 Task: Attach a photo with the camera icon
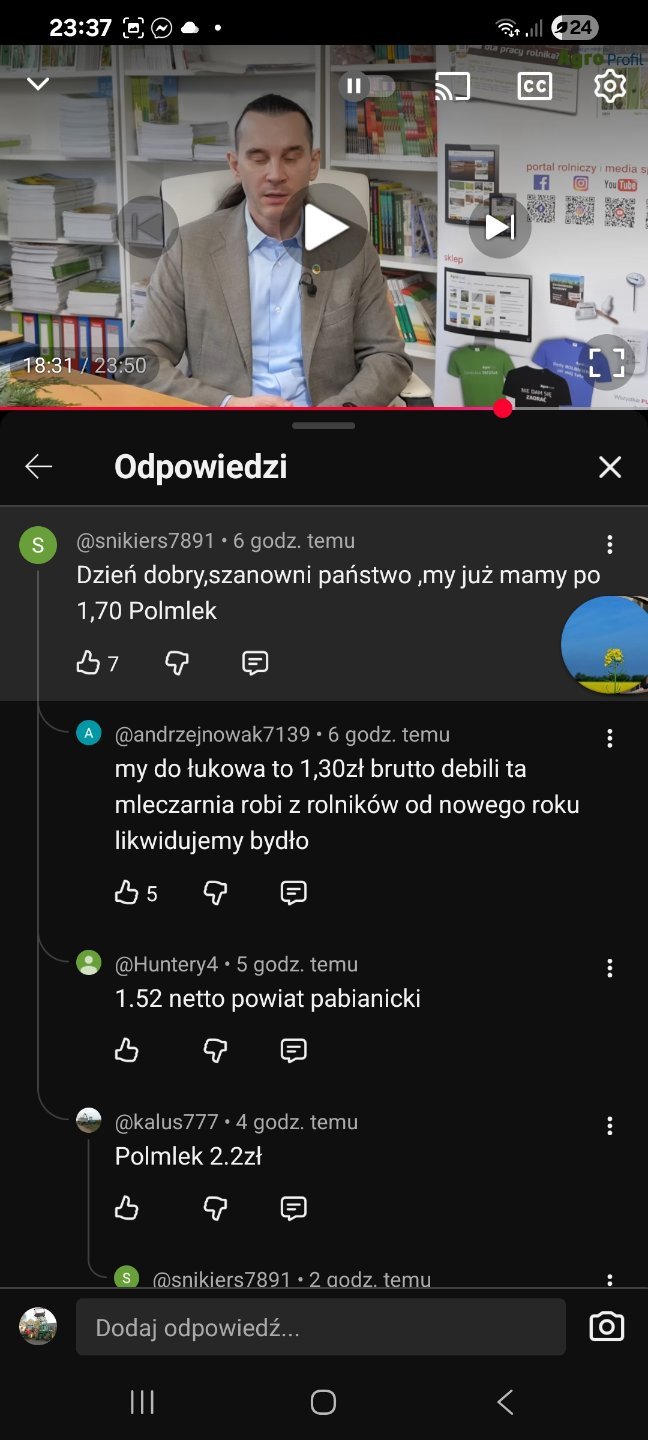pos(607,1327)
